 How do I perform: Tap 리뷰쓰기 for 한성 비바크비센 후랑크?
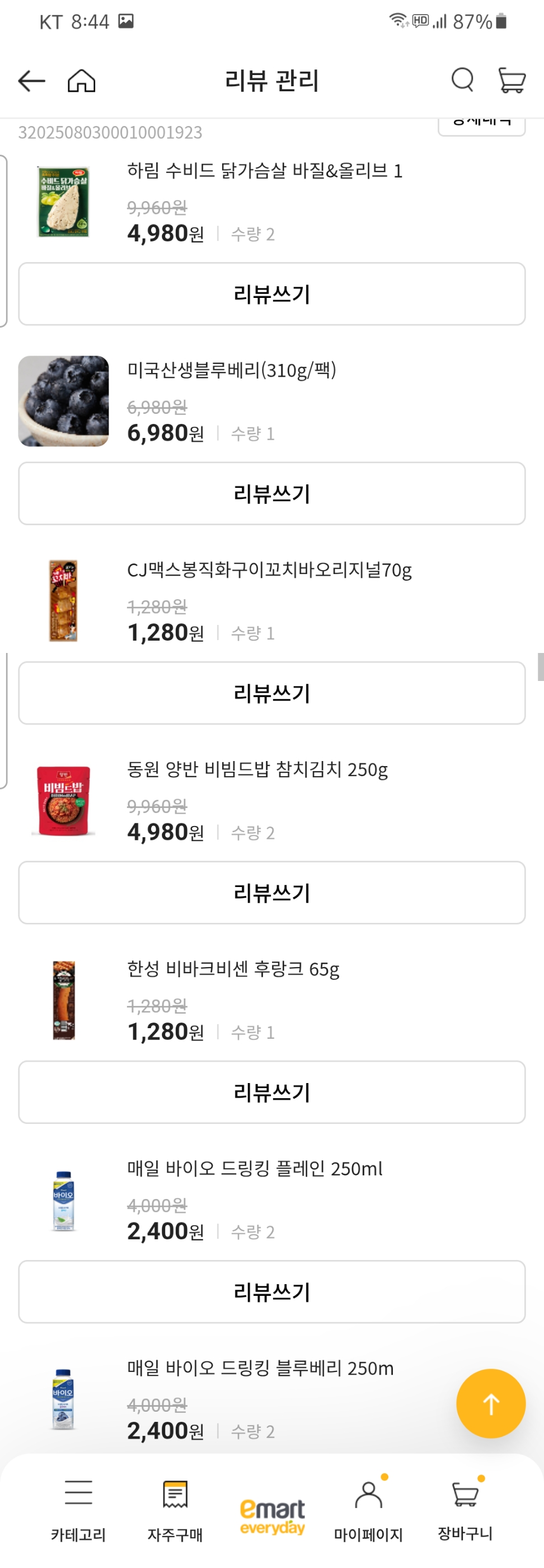[272, 1093]
